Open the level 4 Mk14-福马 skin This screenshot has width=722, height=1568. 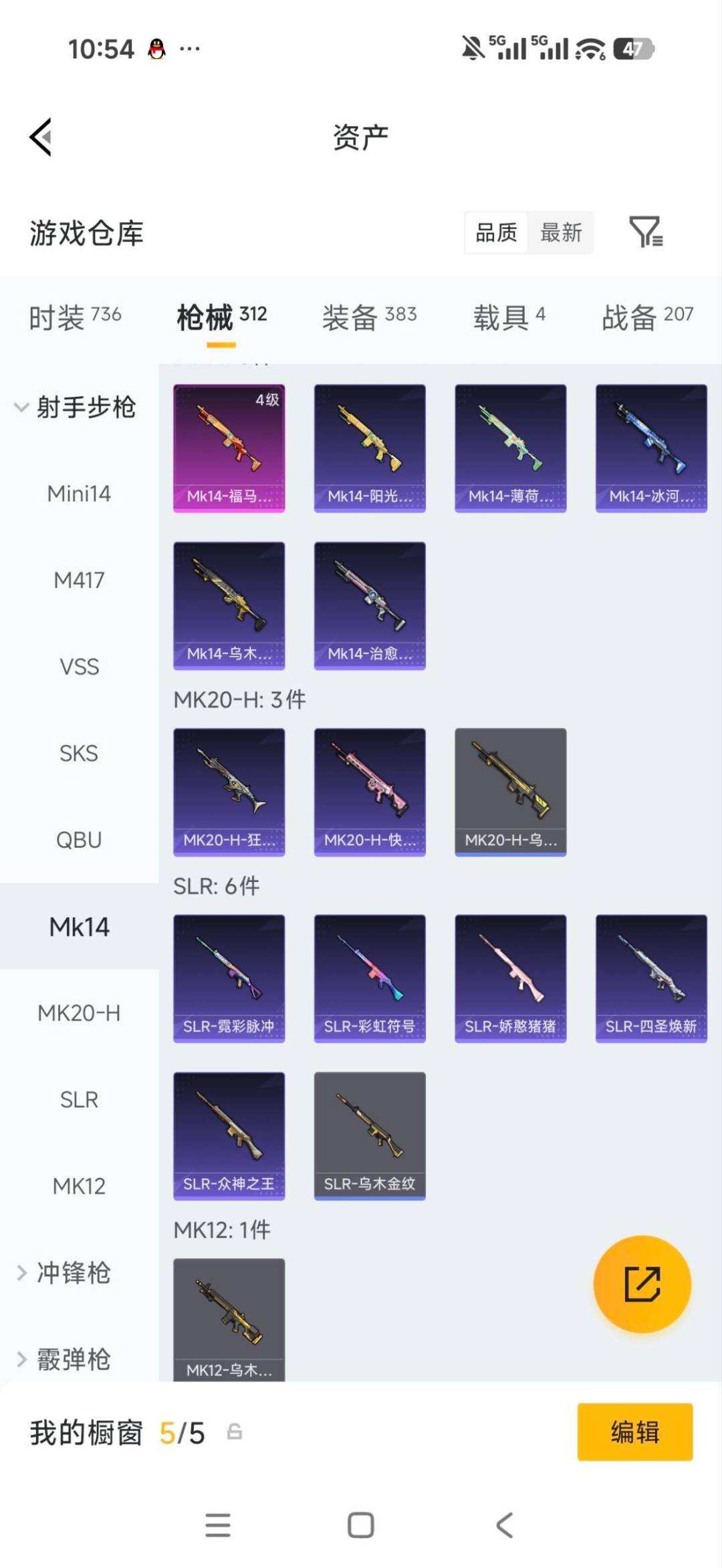click(x=229, y=448)
